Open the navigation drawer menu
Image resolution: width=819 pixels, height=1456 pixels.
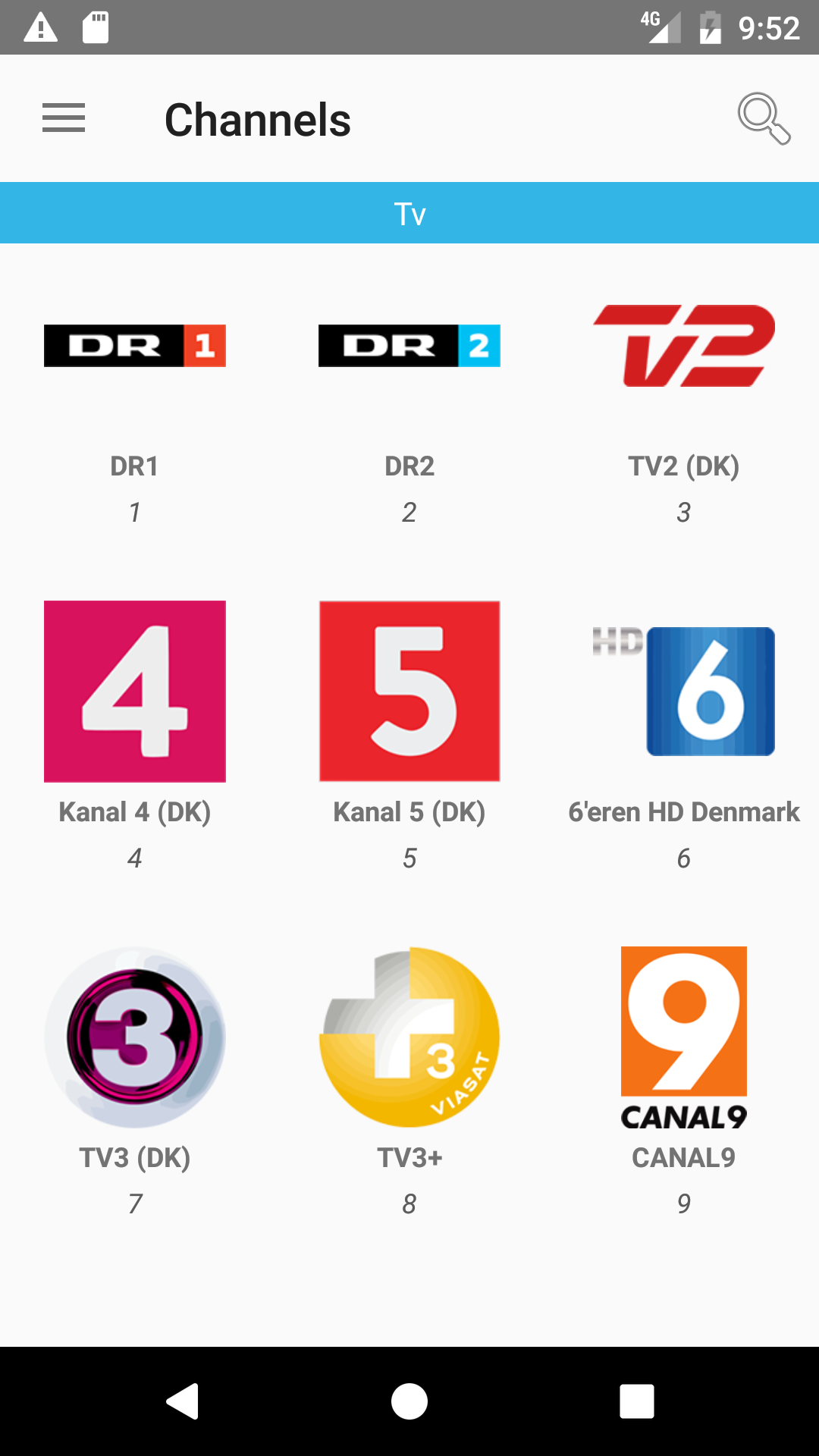64,119
